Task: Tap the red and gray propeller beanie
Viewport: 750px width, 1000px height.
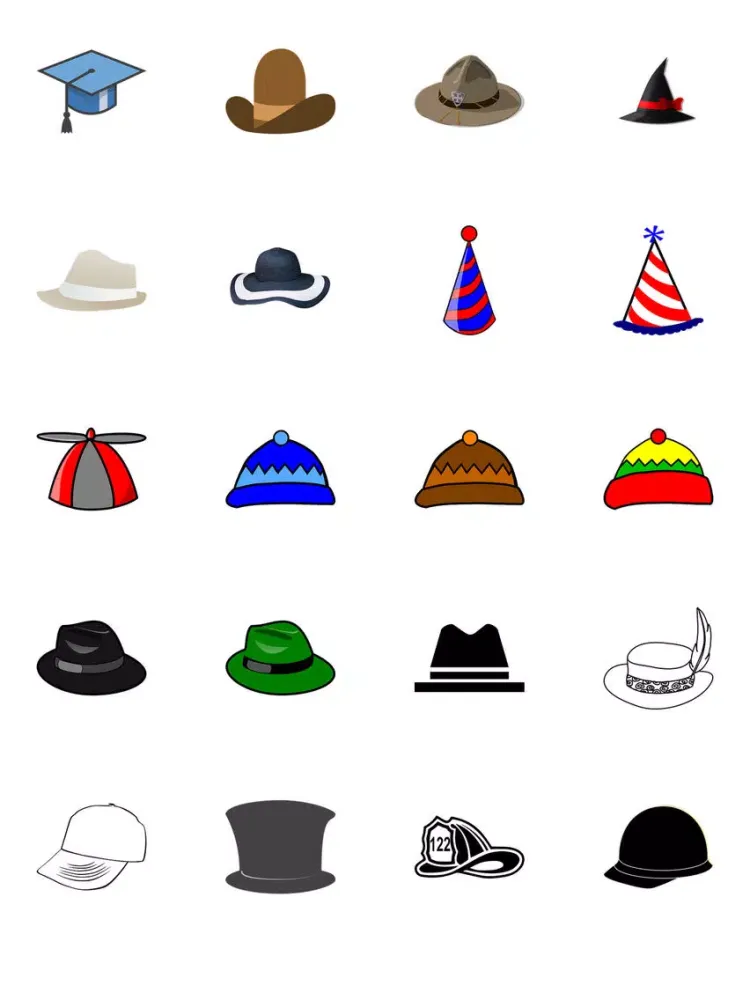Action: [x=91, y=472]
